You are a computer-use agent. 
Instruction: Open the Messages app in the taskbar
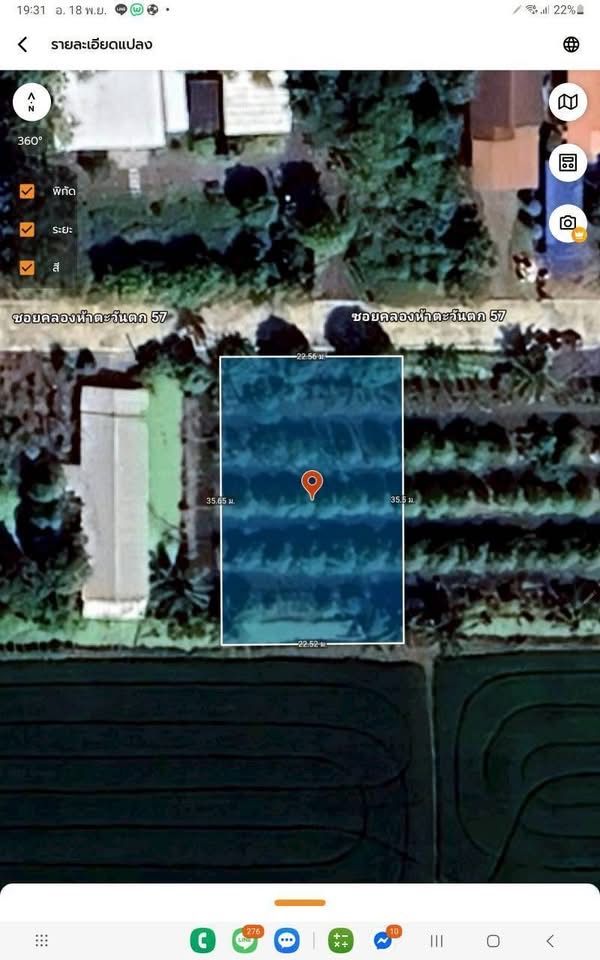[287, 941]
